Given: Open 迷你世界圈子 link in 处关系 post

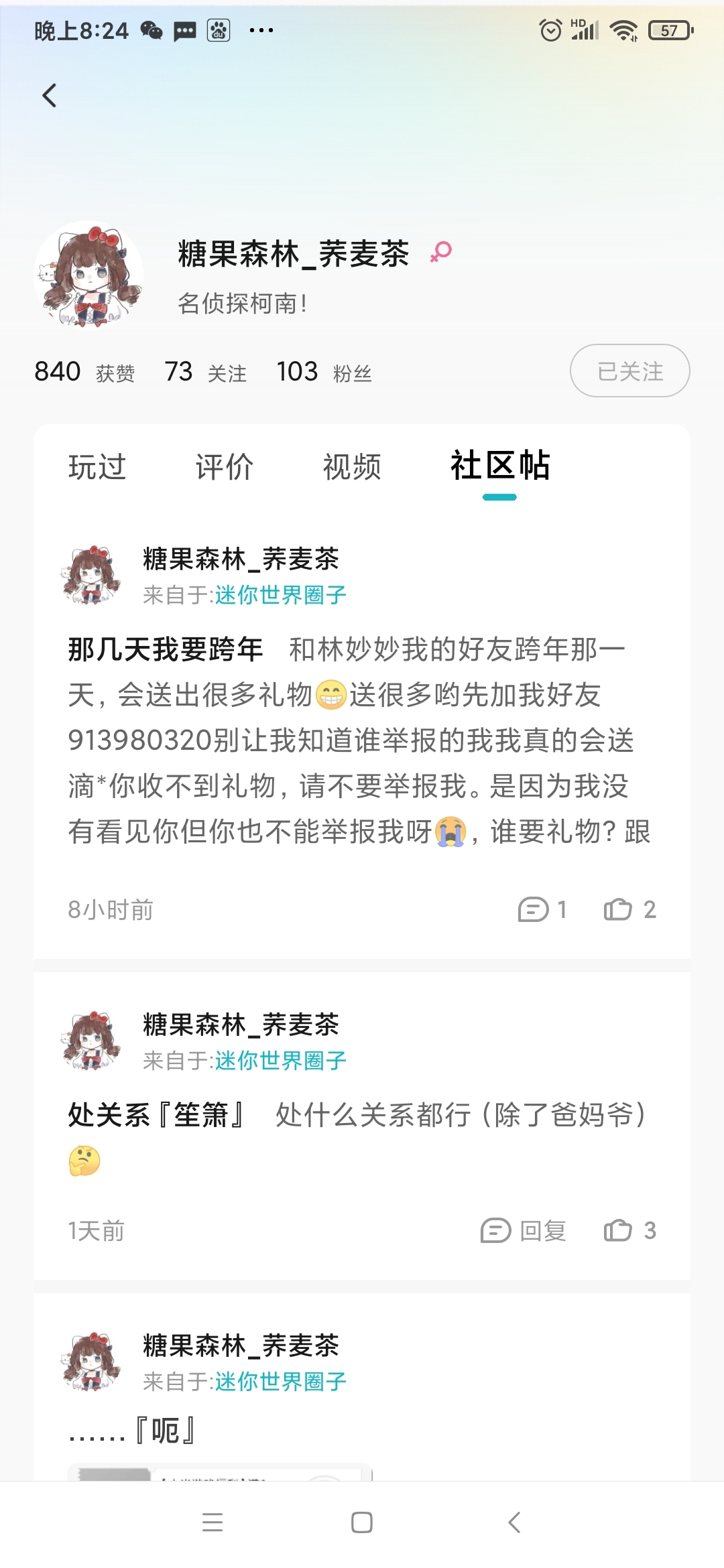Looking at the screenshot, I should pos(280,1061).
